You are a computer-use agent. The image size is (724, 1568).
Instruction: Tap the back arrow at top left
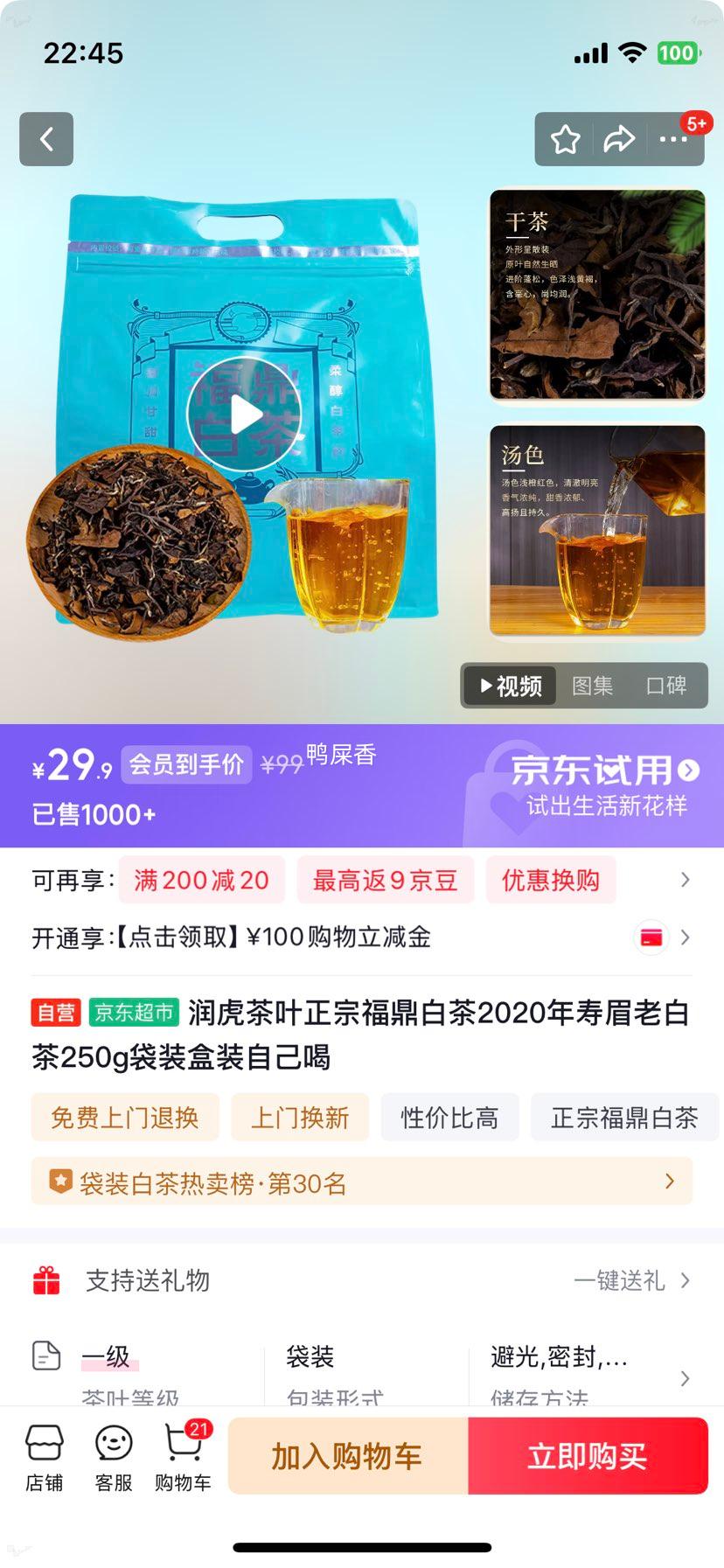click(45, 139)
